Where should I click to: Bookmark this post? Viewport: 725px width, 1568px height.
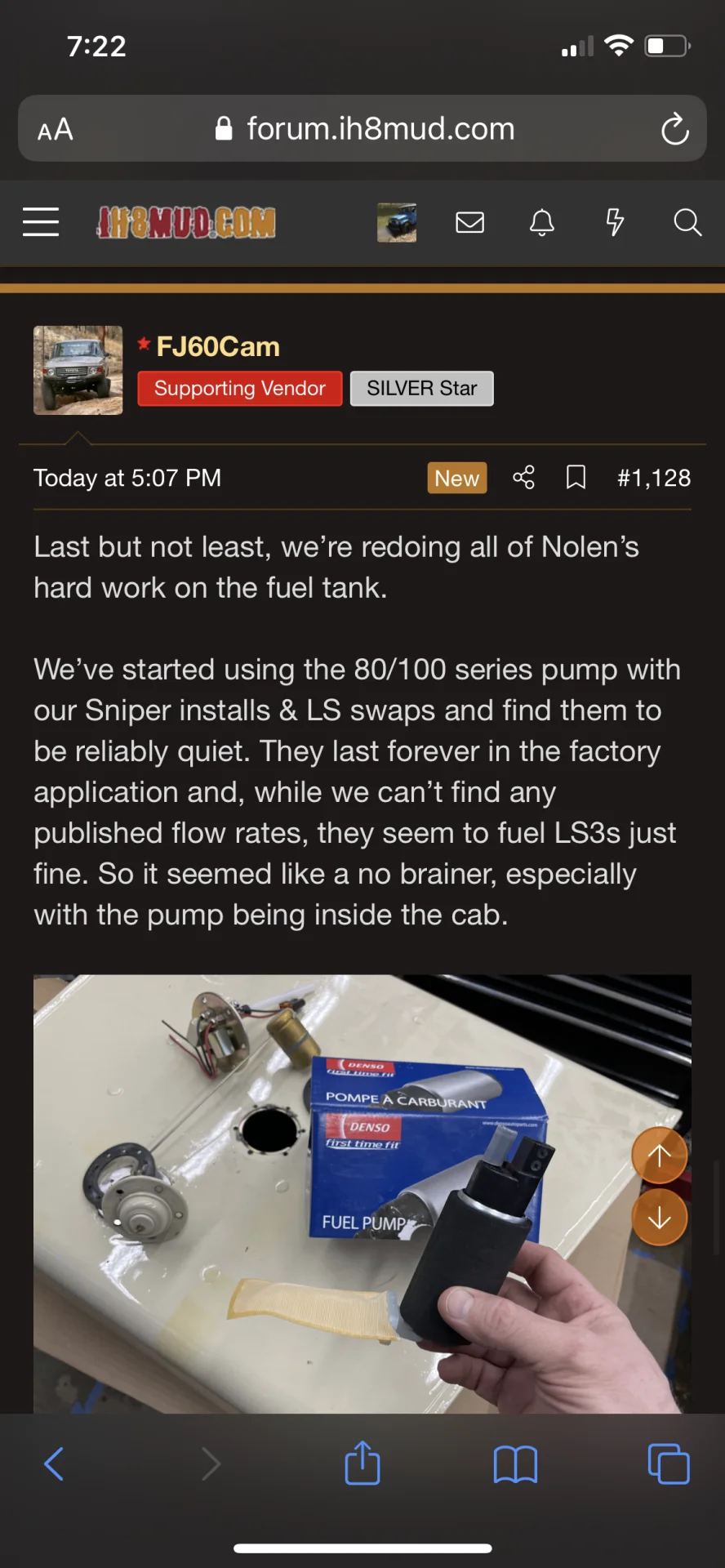click(576, 477)
